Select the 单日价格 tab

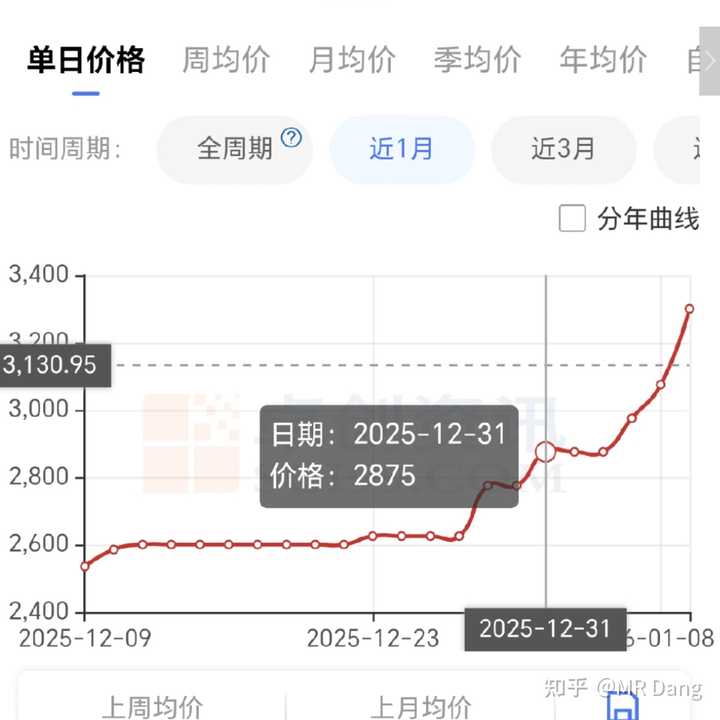pos(86,60)
